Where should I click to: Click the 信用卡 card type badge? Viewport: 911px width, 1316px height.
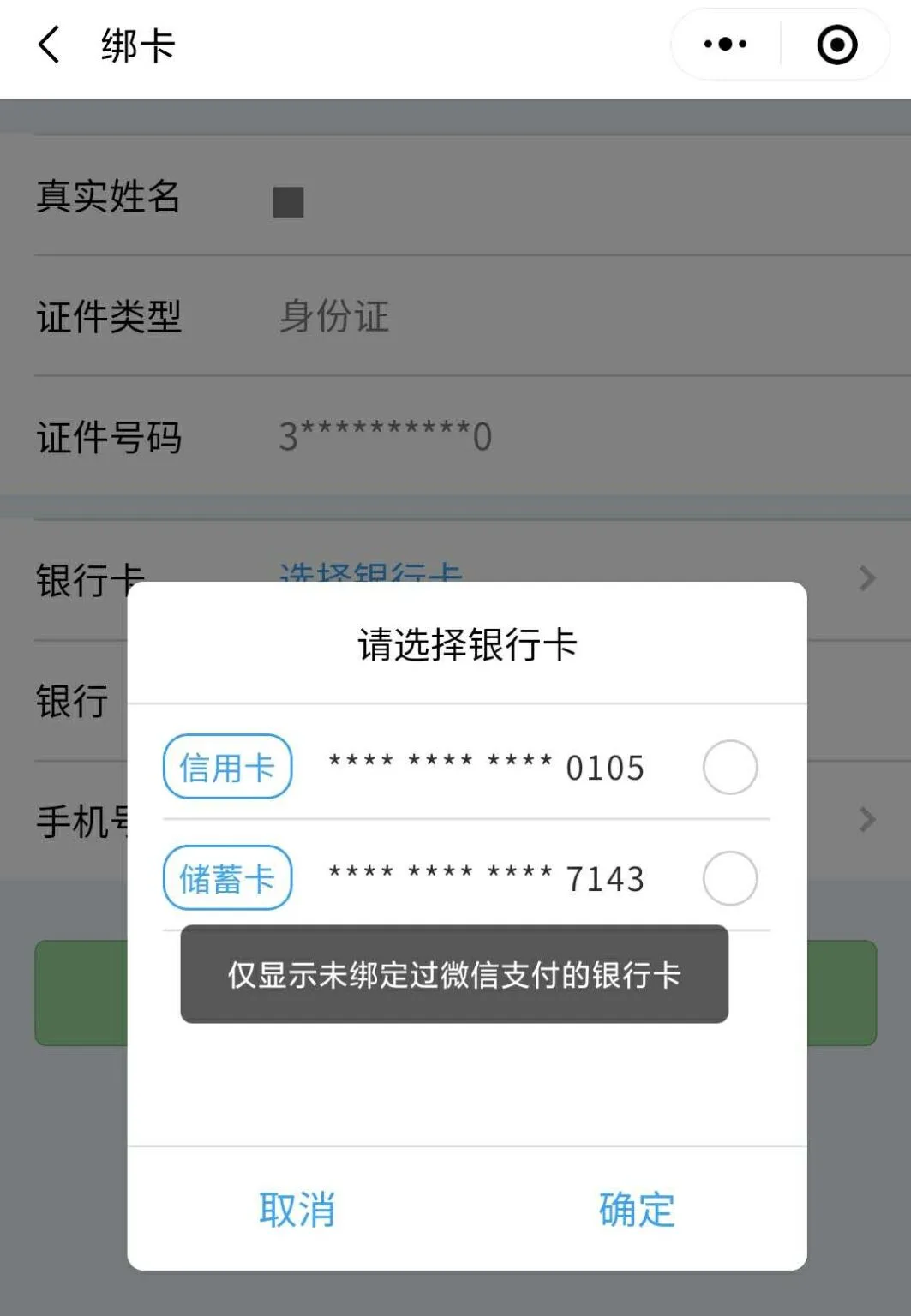[x=226, y=768]
